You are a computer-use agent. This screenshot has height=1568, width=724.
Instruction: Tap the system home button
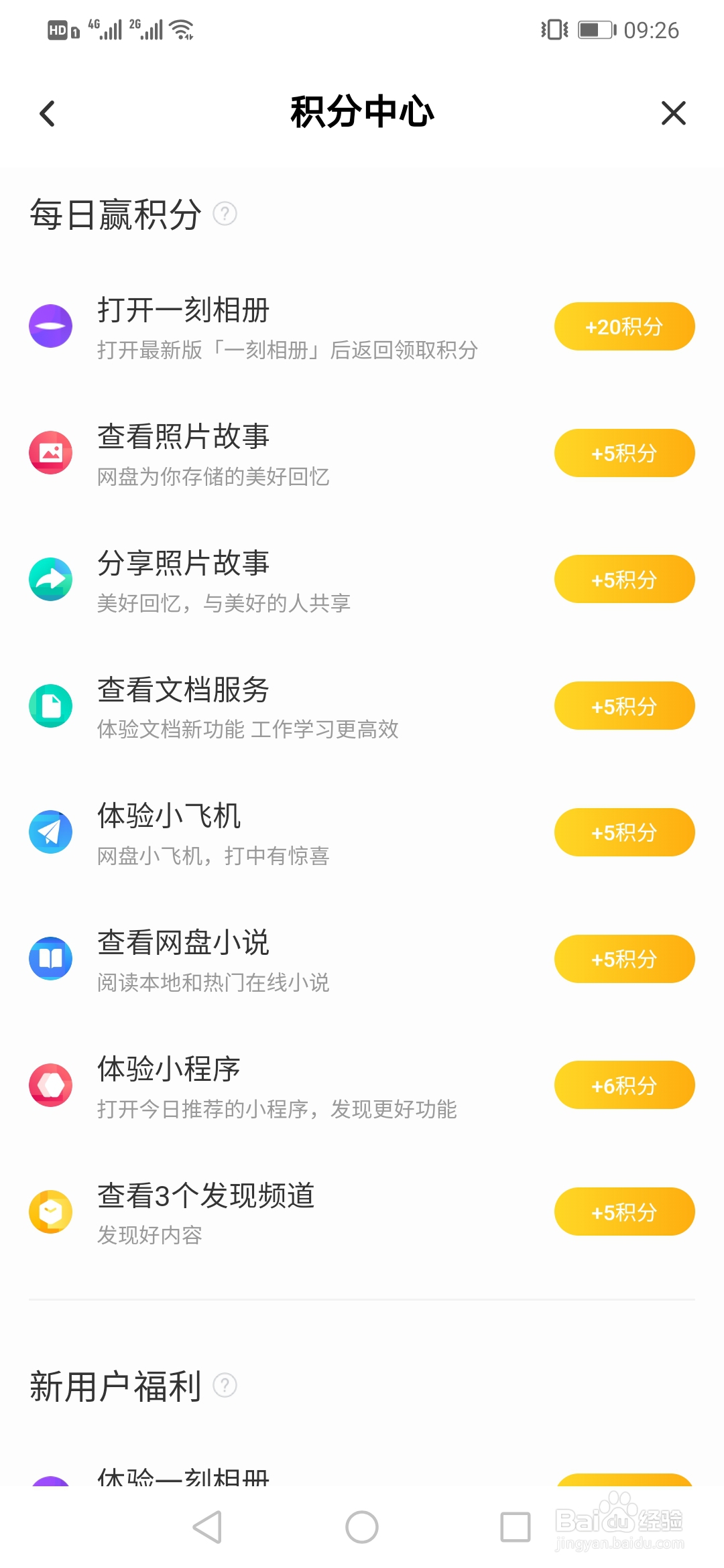tap(362, 1527)
